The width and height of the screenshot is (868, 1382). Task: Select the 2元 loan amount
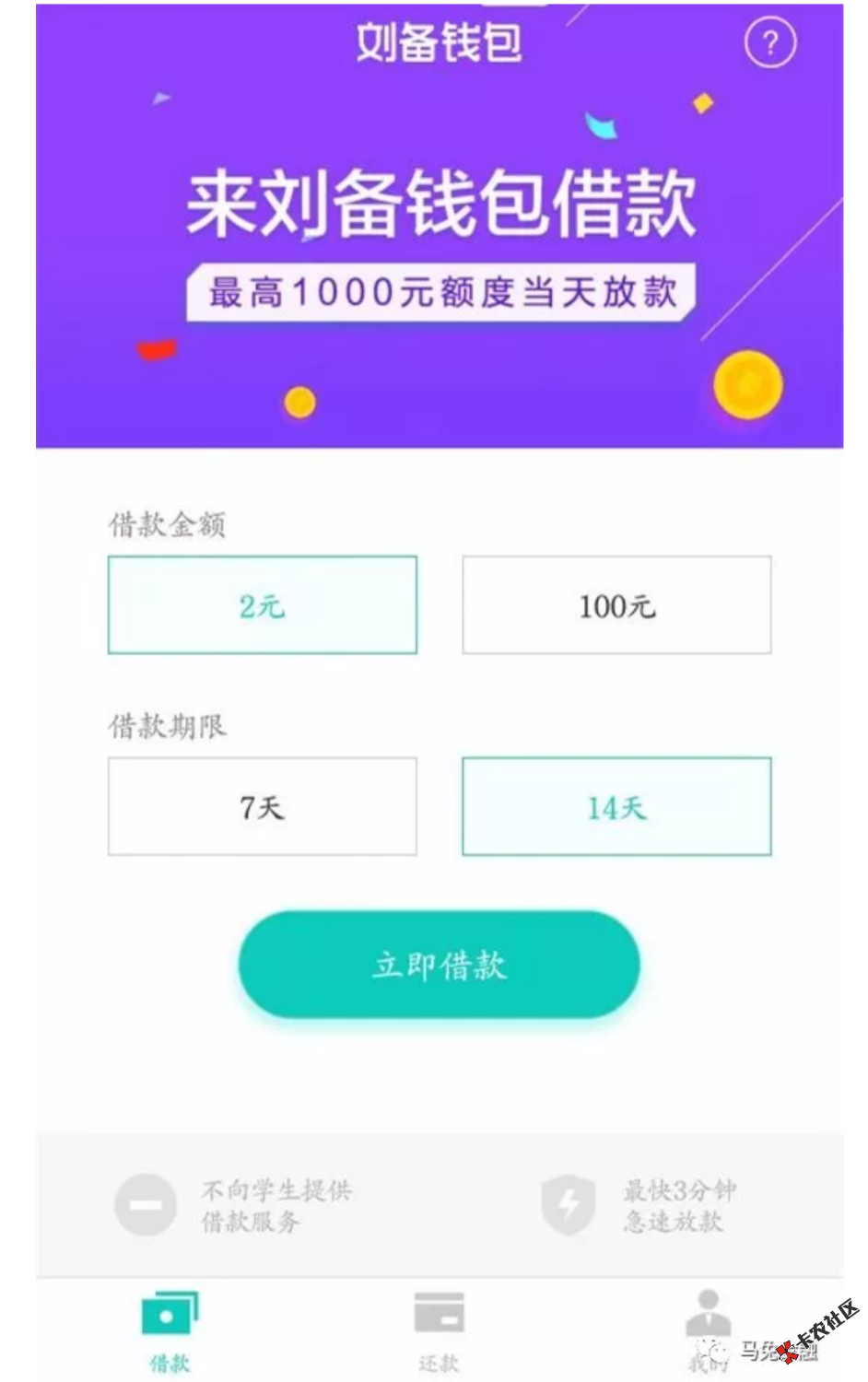pyautogui.click(x=263, y=605)
